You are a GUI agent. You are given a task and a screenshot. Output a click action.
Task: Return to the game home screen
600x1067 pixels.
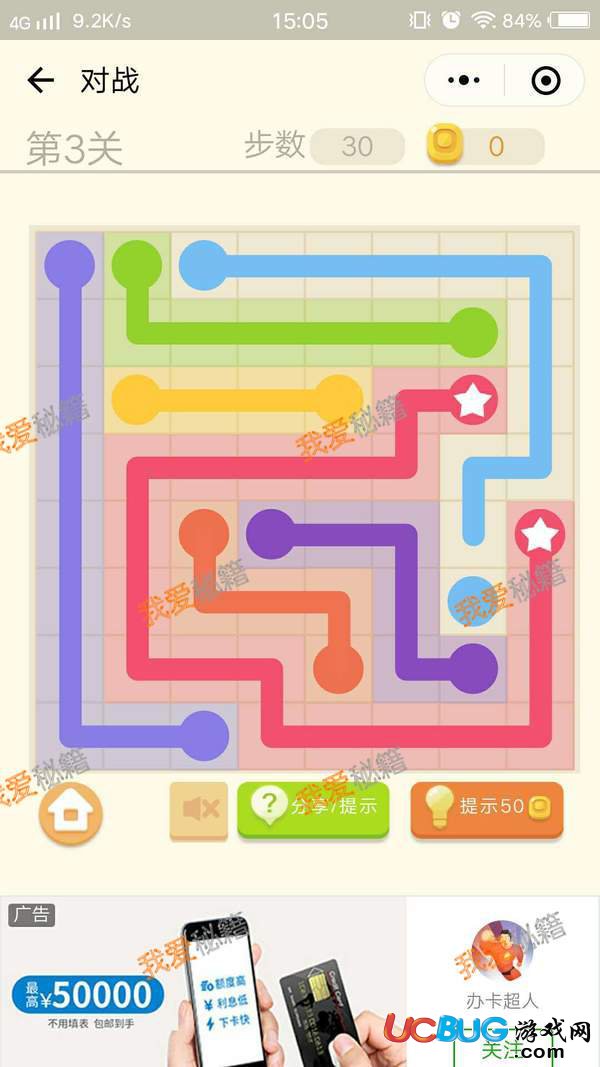tap(70, 814)
